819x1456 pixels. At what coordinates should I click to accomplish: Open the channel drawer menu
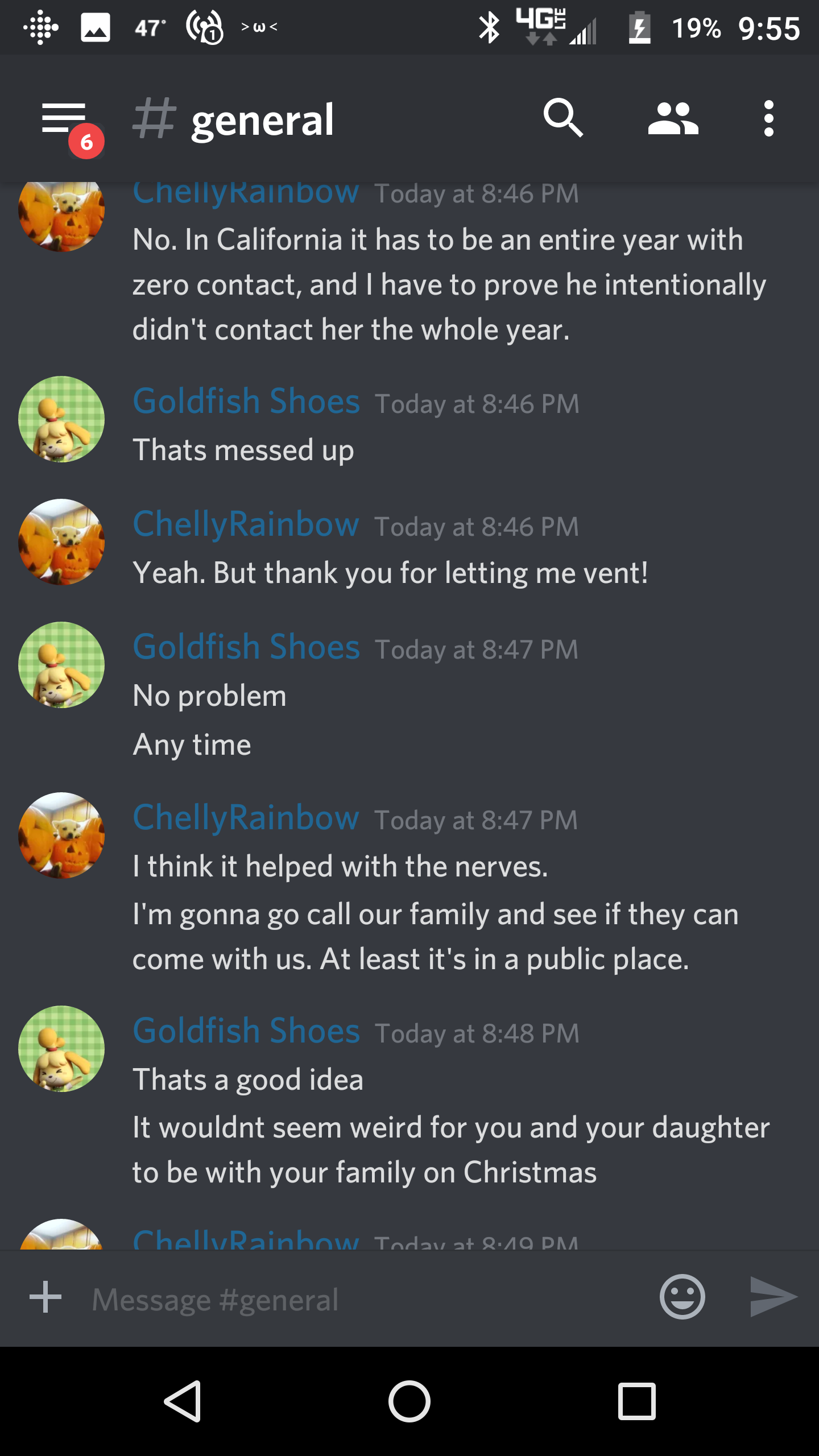[64, 118]
